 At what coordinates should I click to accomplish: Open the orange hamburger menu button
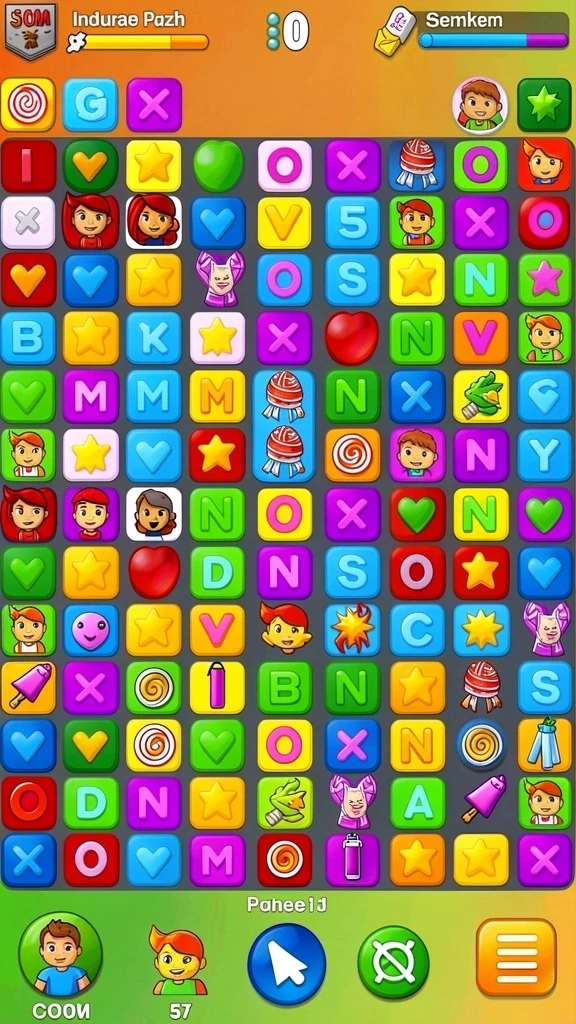pos(516,957)
